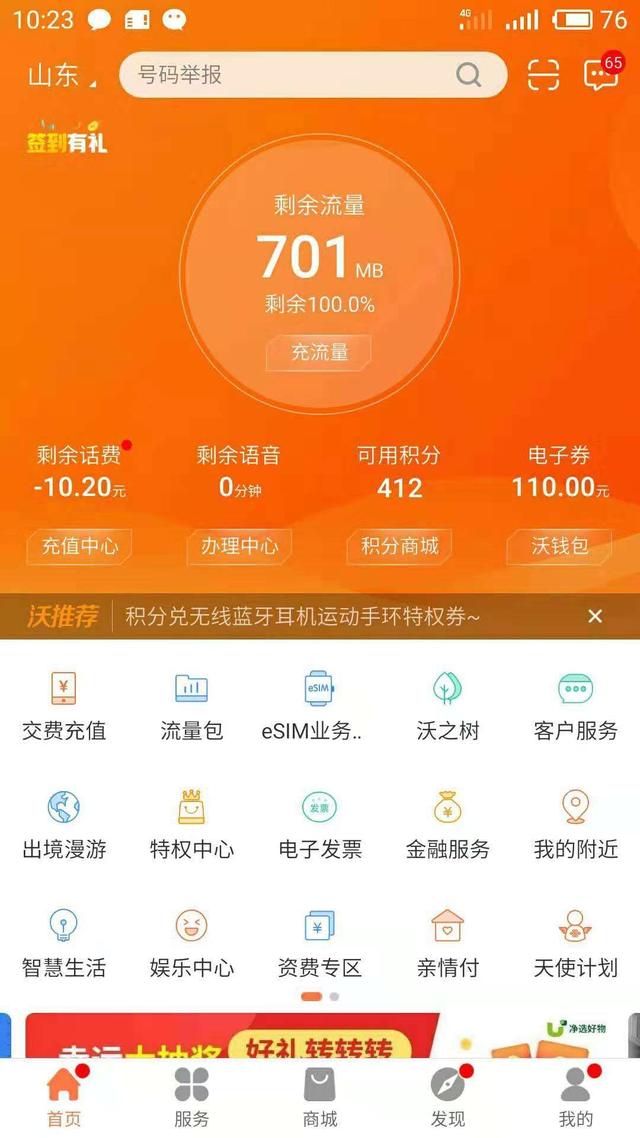
Task: Open 客户服务 customer service
Action: [575, 706]
